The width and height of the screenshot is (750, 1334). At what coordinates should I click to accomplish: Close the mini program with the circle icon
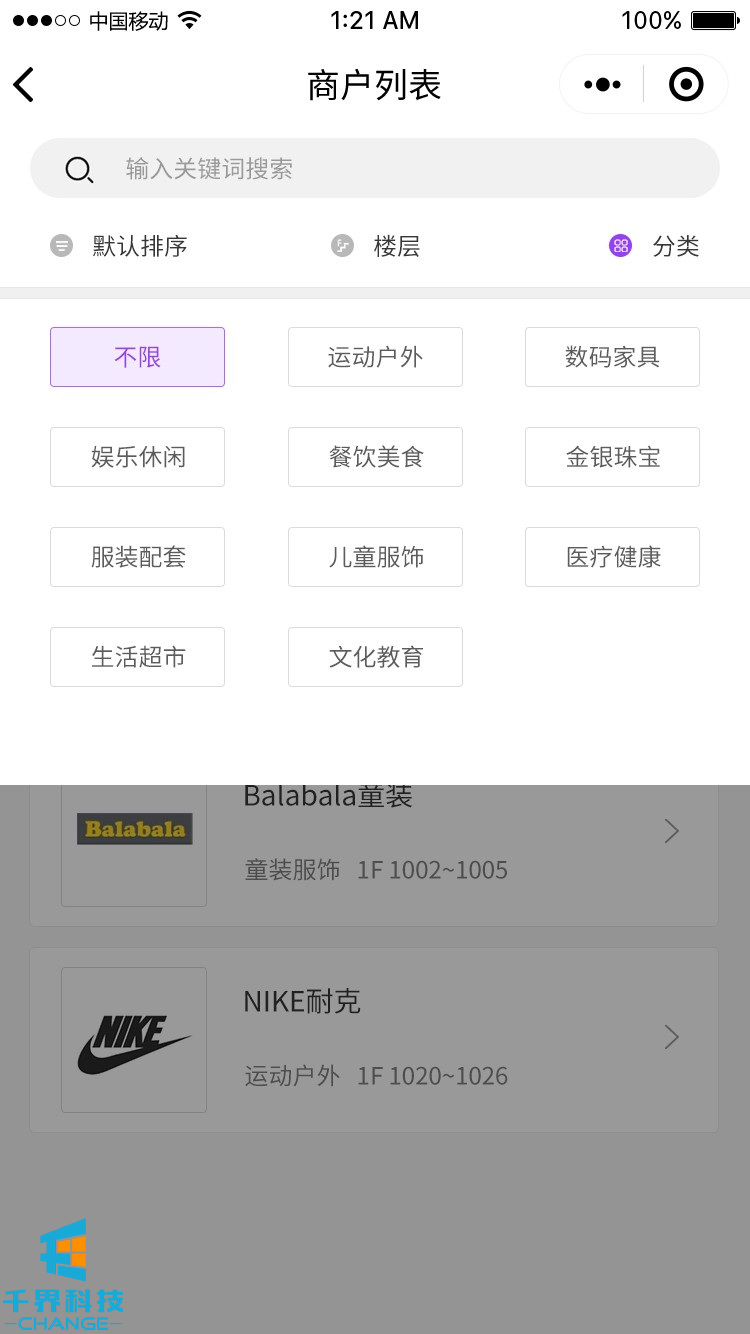pyautogui.click(x=686, y=85)
